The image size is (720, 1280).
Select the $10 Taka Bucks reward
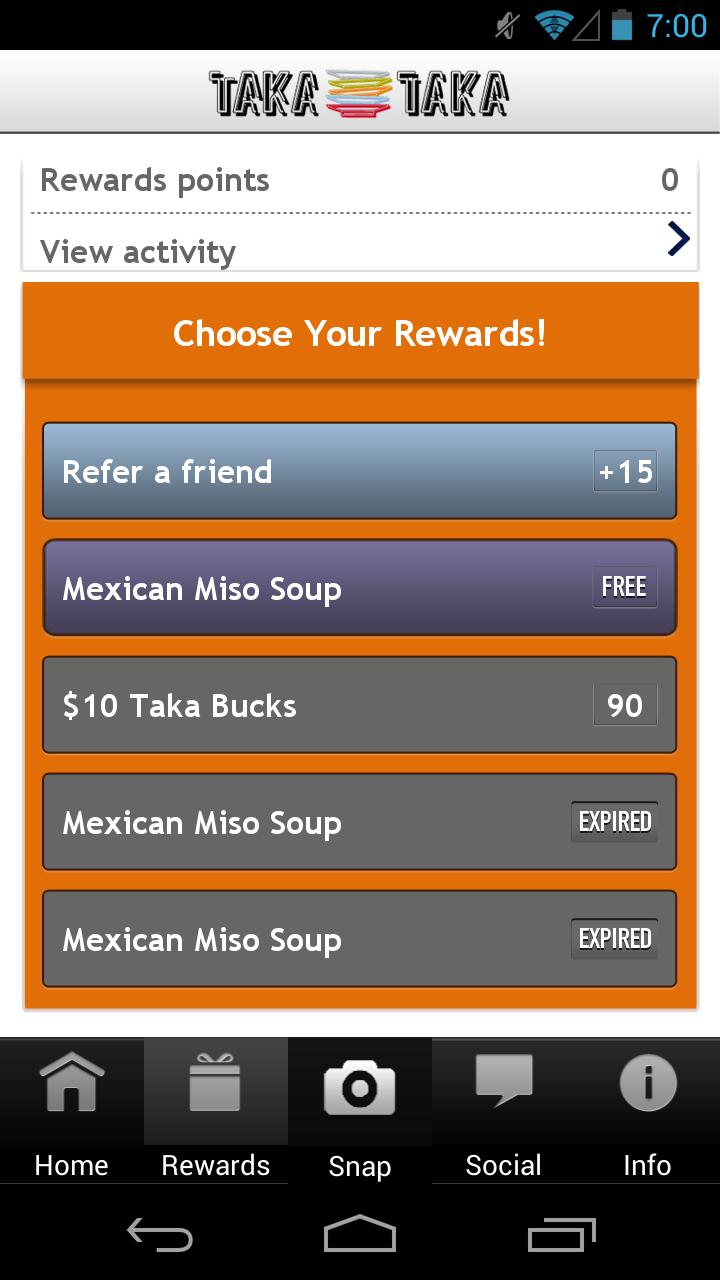(360, 705)
